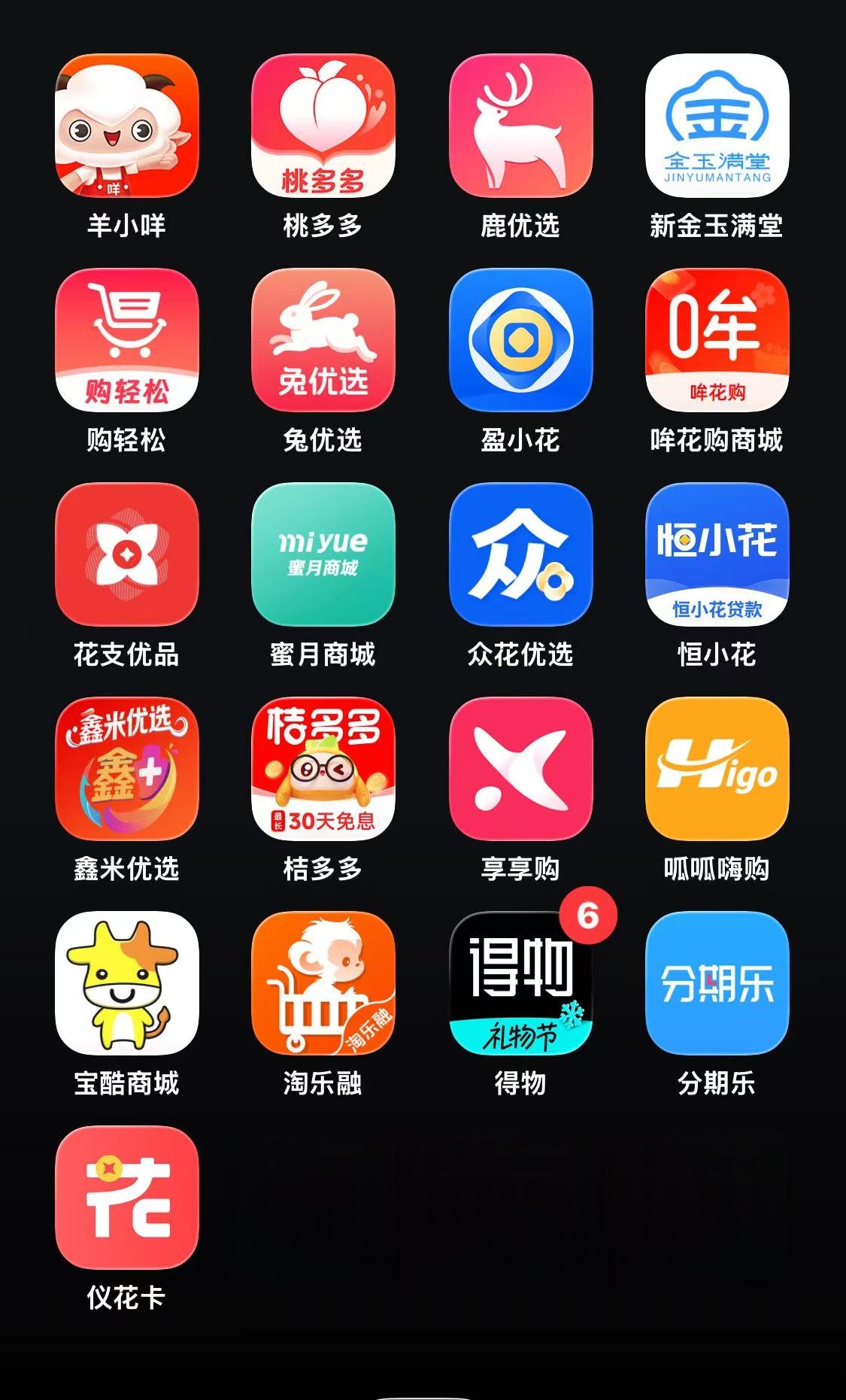Launch the 呱呱嗨购 Higo app
Screen dimensions: 846x1400
pyautogui.click(x=717, y=769)
